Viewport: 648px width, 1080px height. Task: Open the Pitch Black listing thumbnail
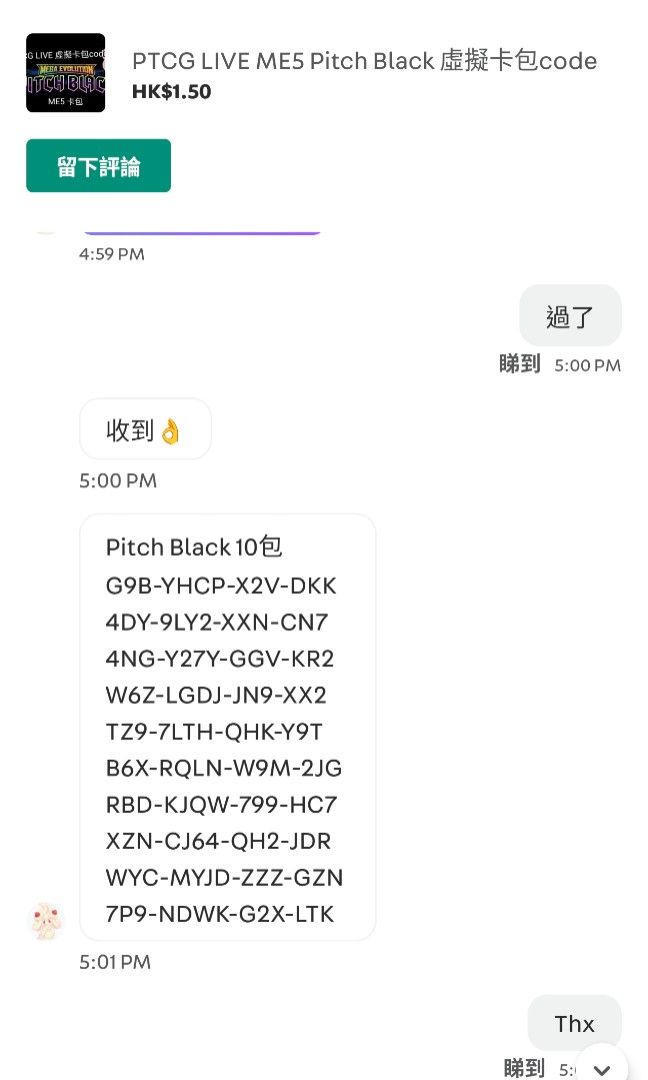coord(65,73)
